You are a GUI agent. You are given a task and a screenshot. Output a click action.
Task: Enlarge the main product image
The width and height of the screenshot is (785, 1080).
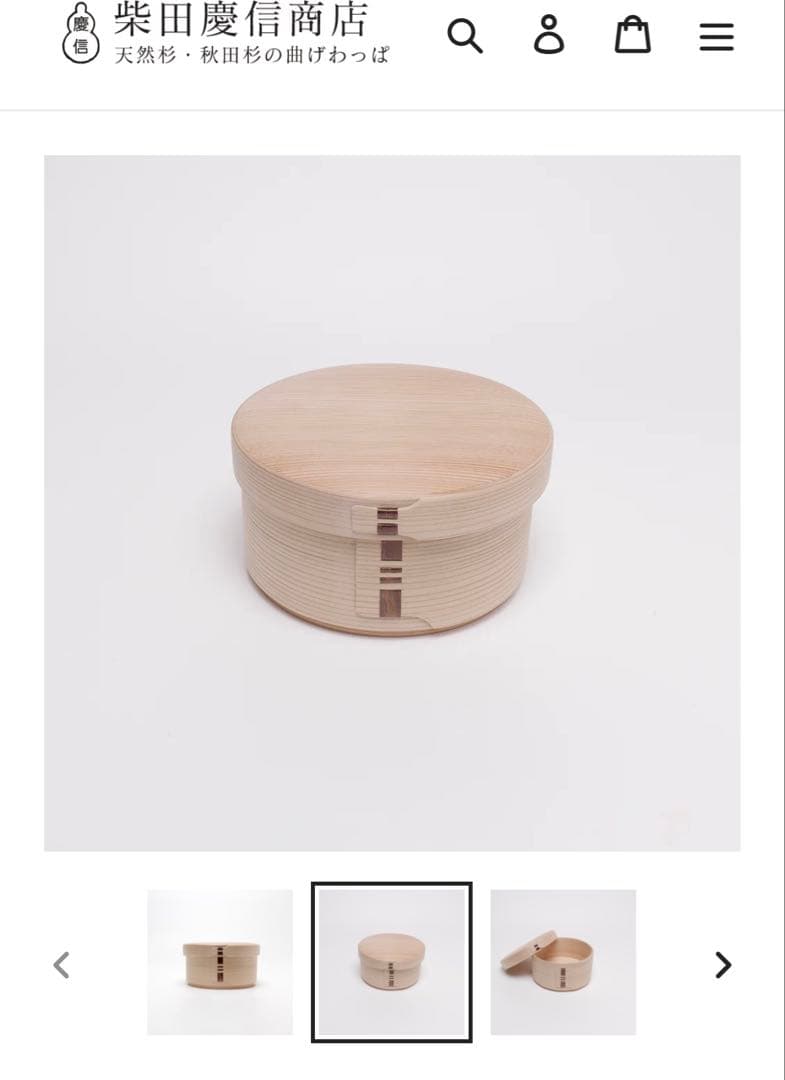[392, 503]
